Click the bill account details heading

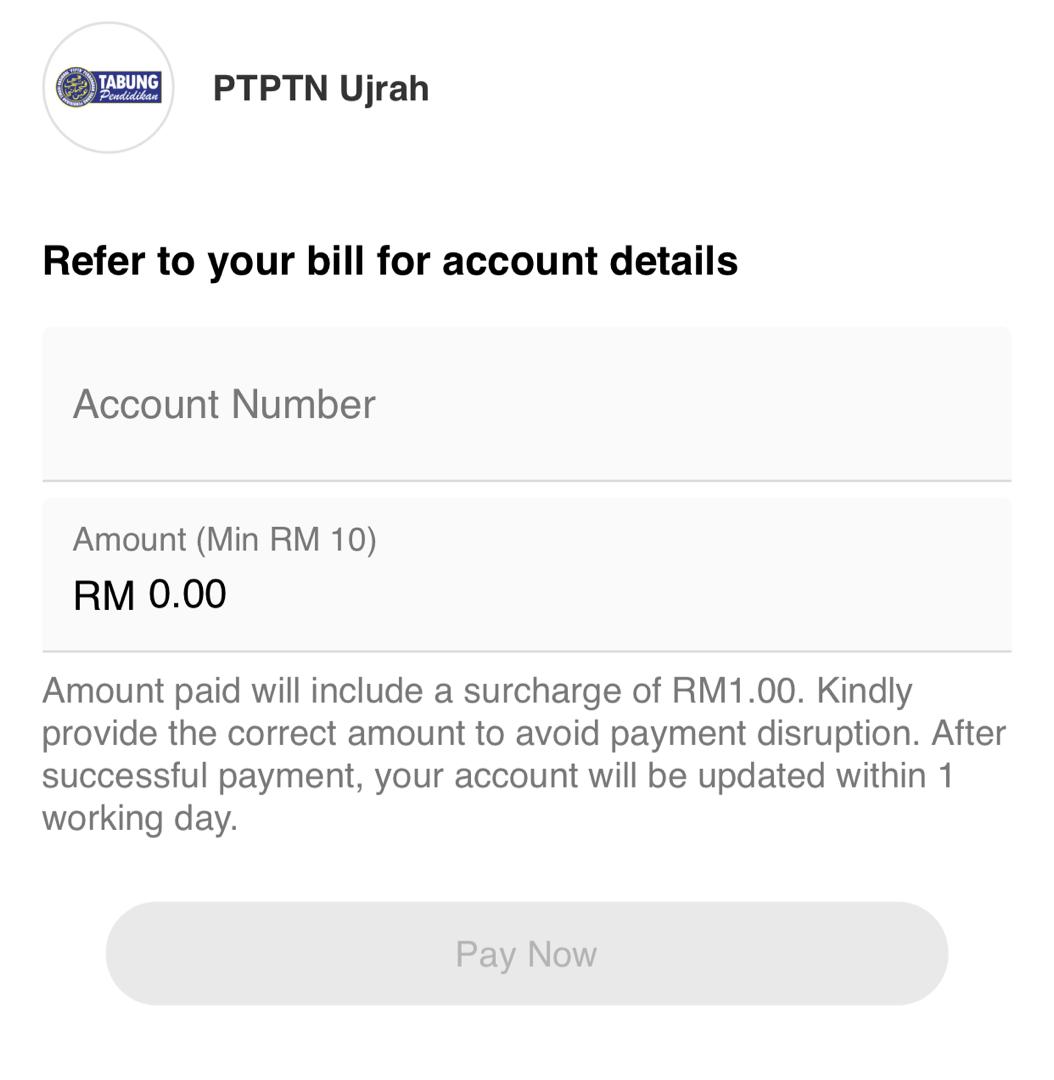tap(388, 261)
